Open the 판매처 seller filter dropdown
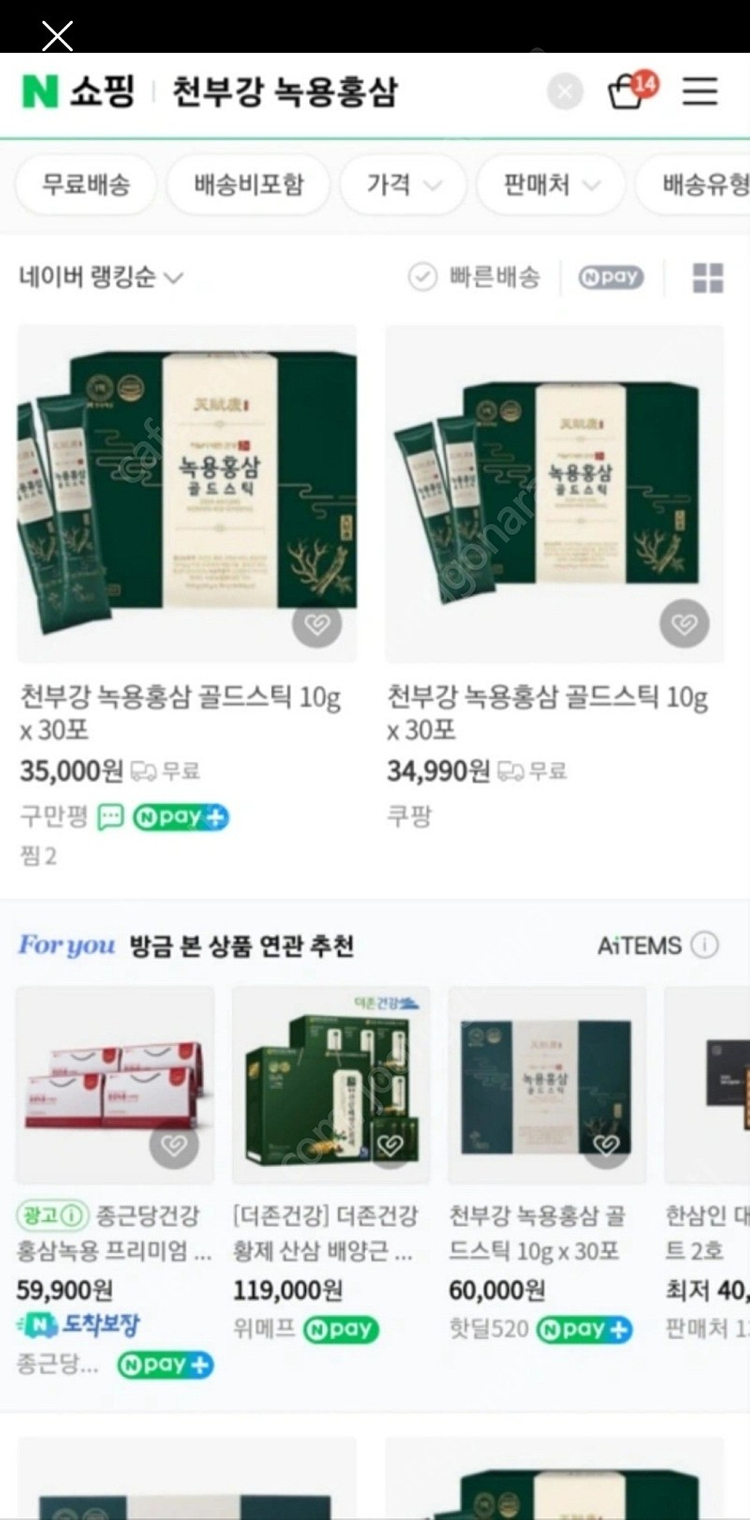 click(x=550, y=185)
